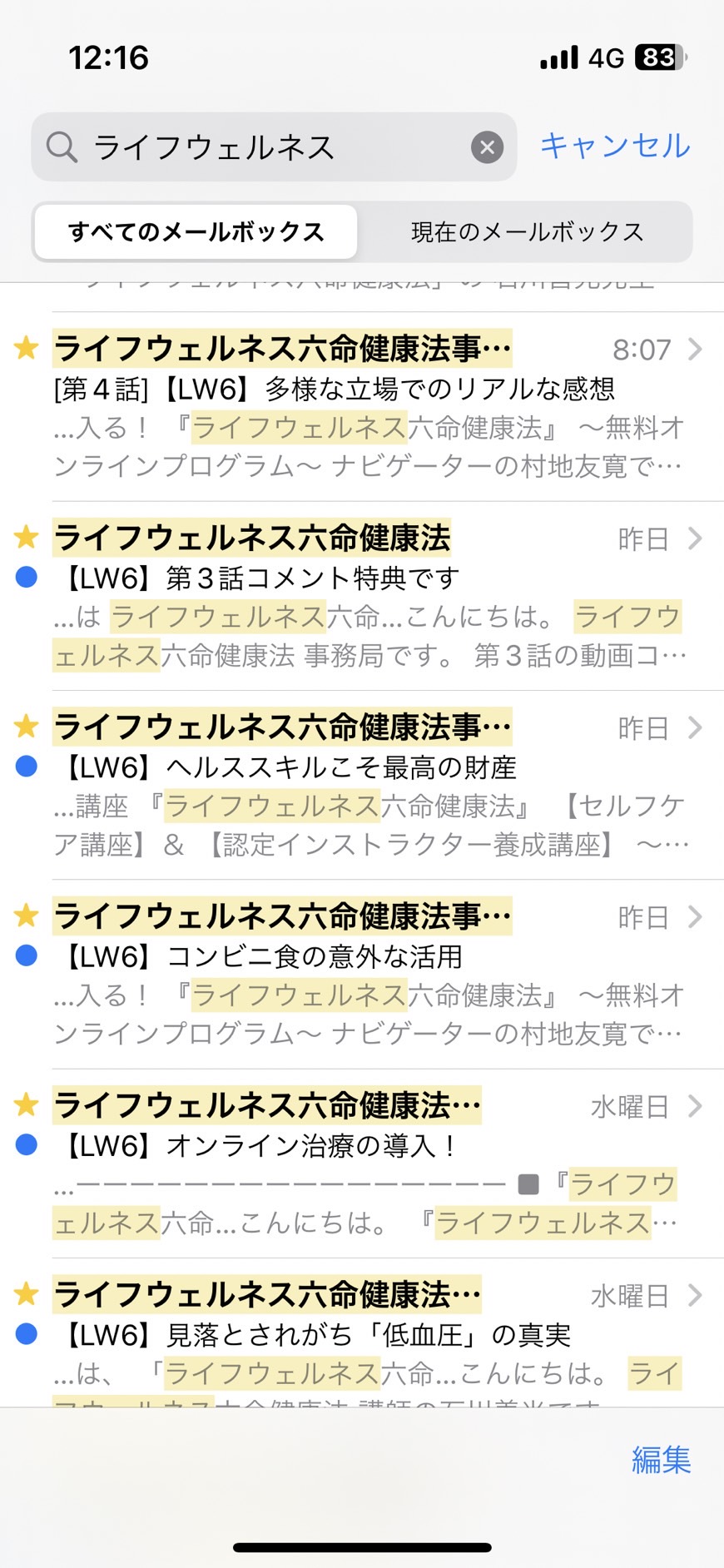Tap キャンセル to exit search

[615, 146]
